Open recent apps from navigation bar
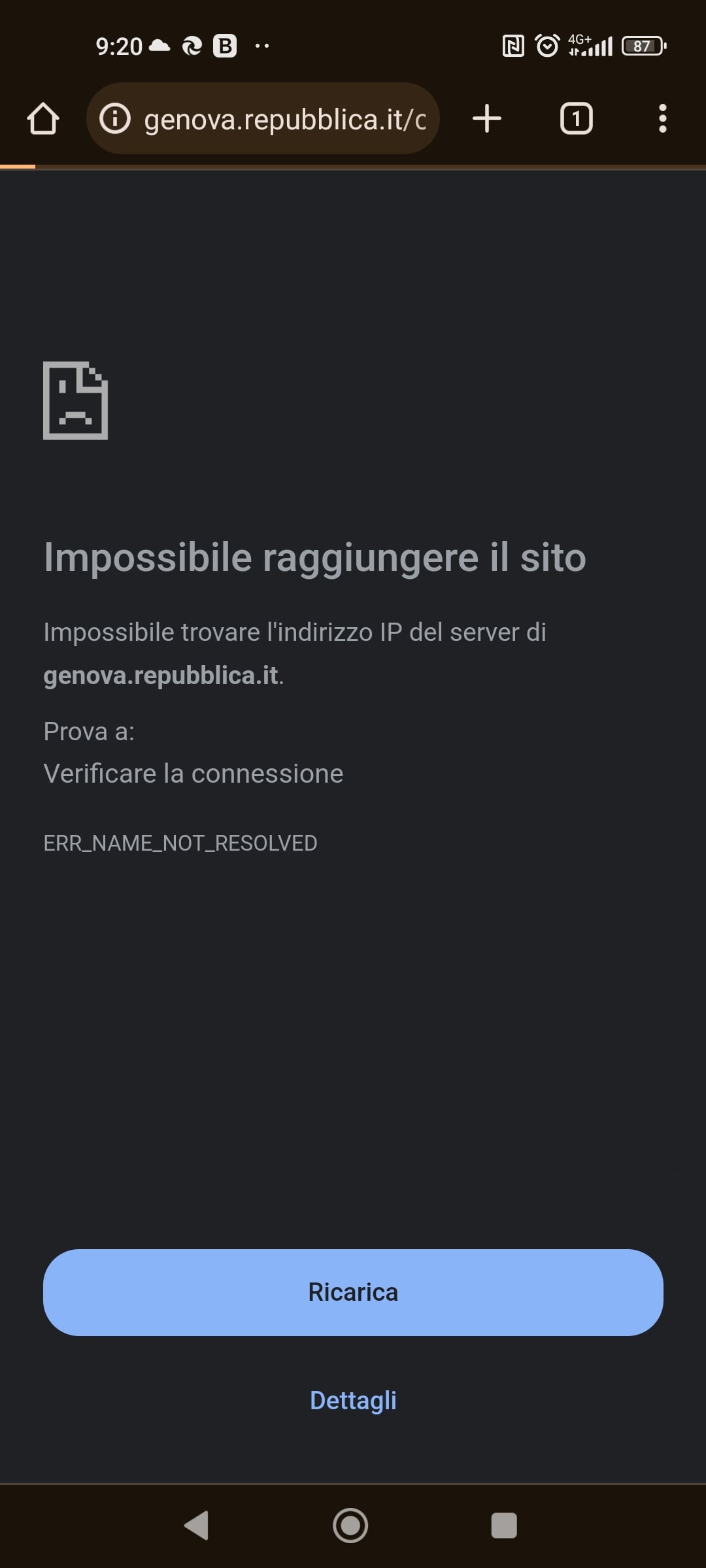The height and width of the screenshot is (1568, 706). (x=504, y=1526)
